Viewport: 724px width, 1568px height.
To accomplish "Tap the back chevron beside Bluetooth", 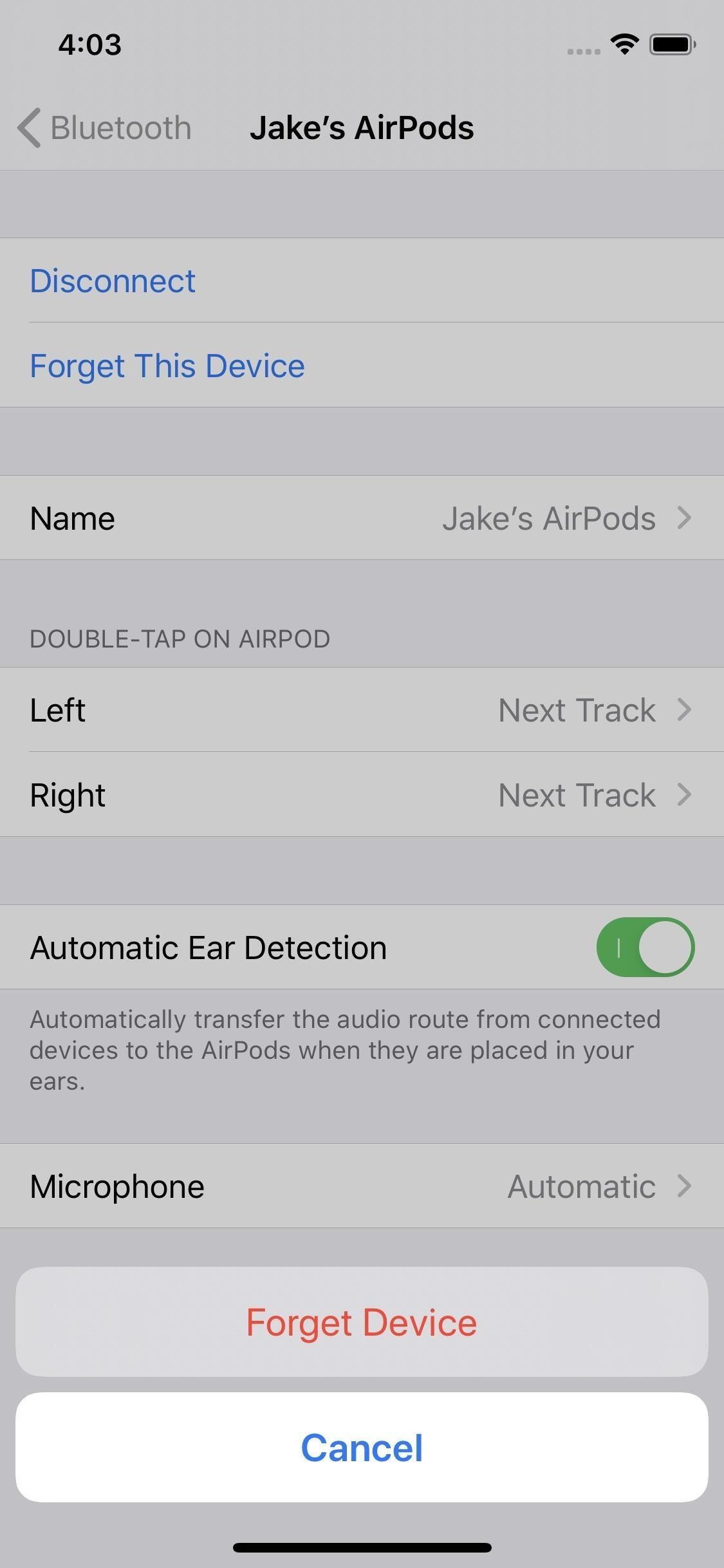I will pyautogui.click(x=28, y=127).
